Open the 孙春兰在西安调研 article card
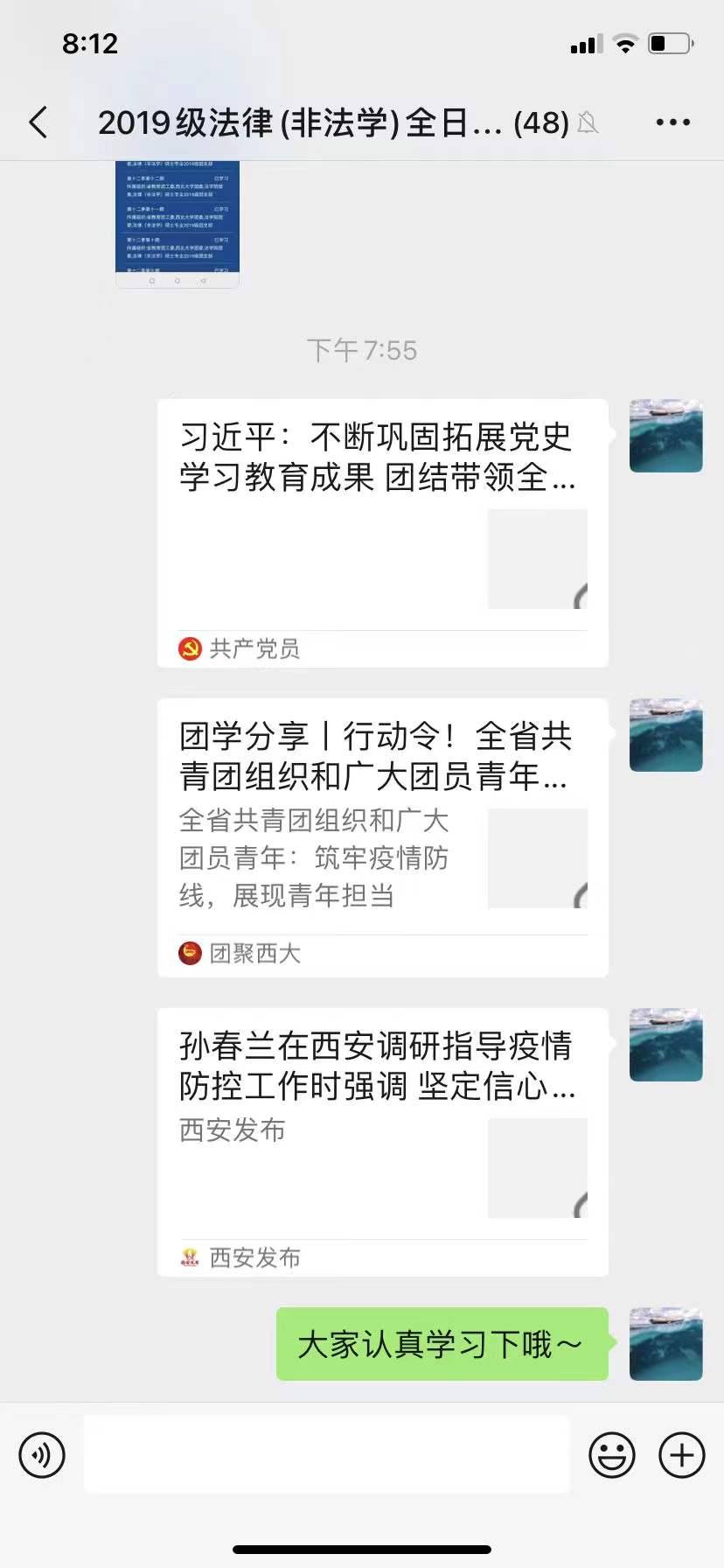The image size is (724, 1568). tap(382, 1141)
